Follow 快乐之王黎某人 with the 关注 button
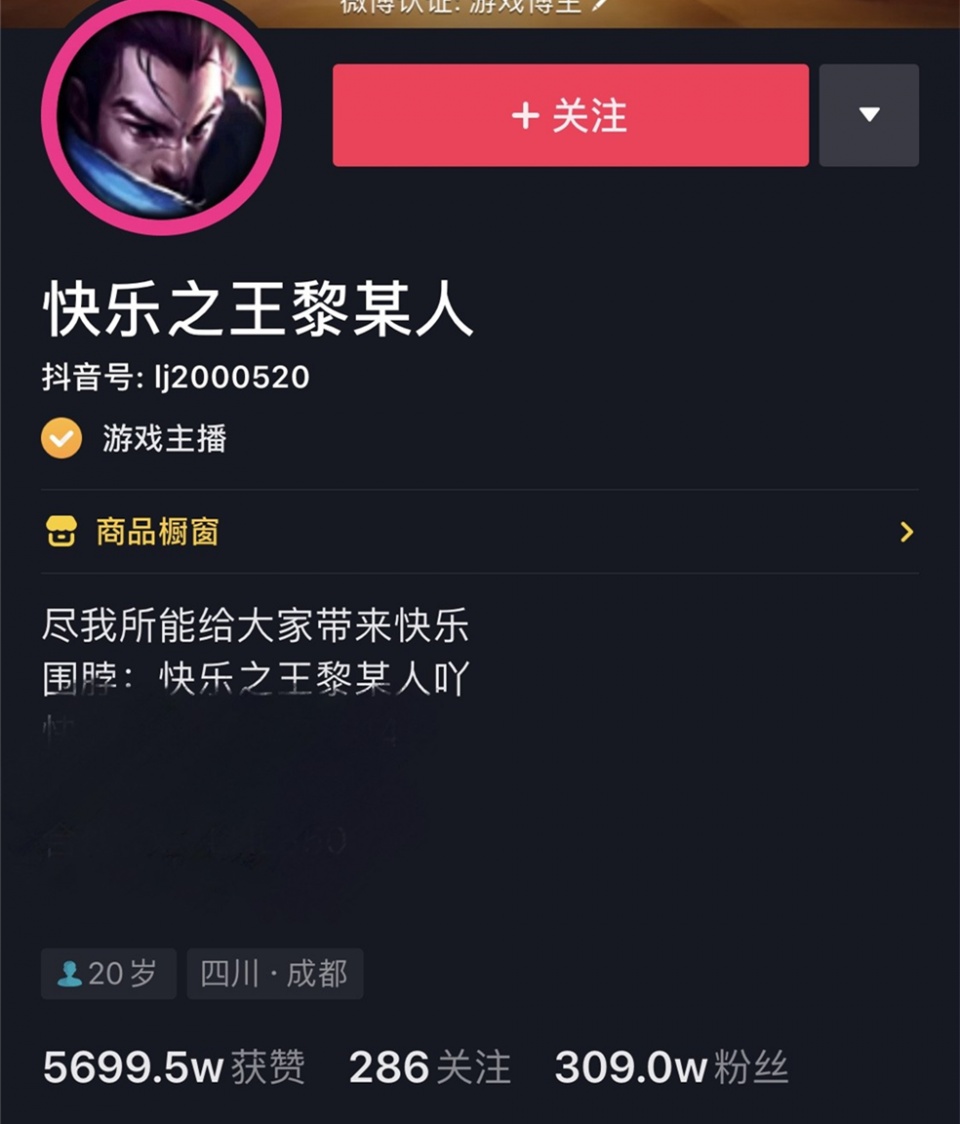Screen dimensions: 960x1124 (570, 116)
